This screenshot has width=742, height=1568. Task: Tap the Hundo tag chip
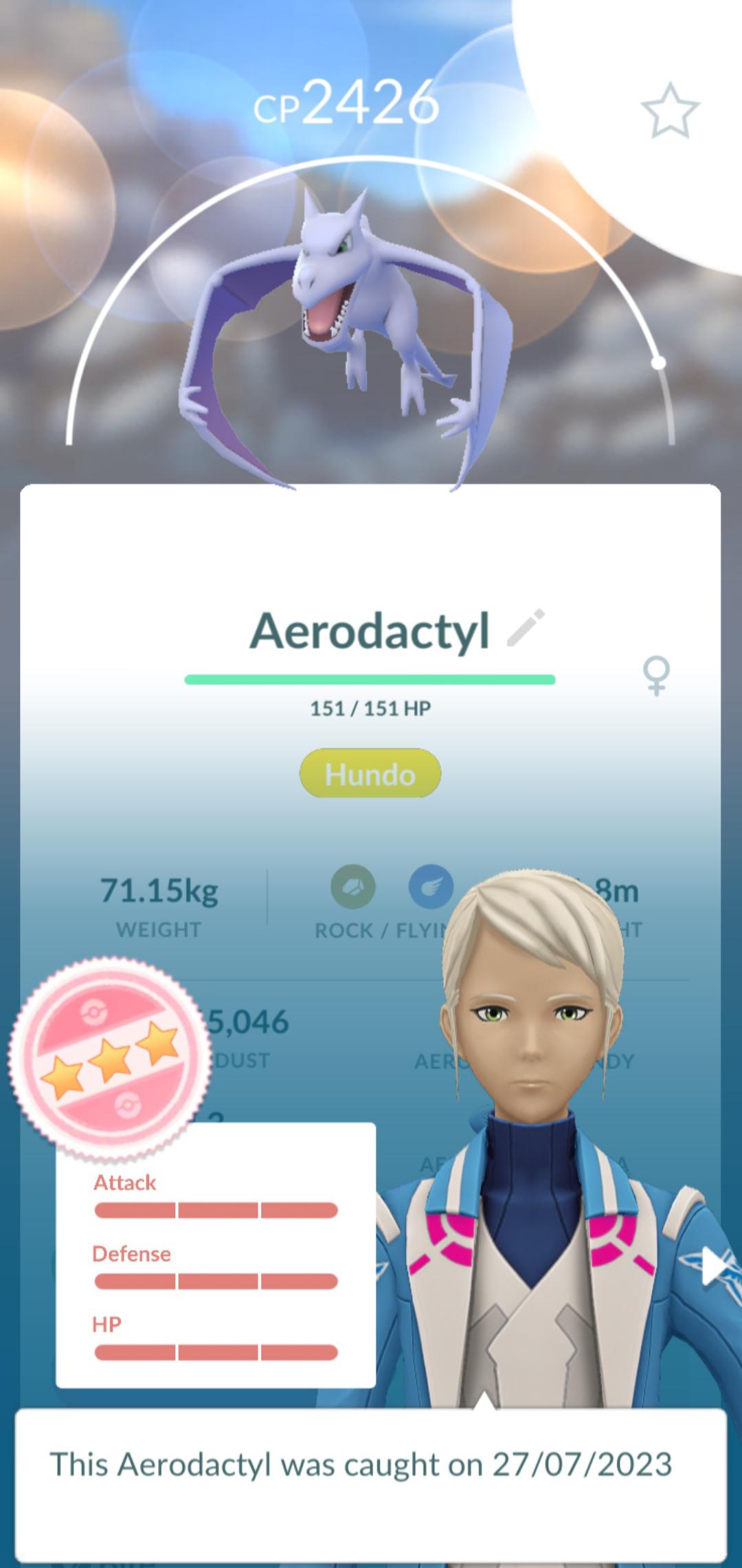pos(370,774)
